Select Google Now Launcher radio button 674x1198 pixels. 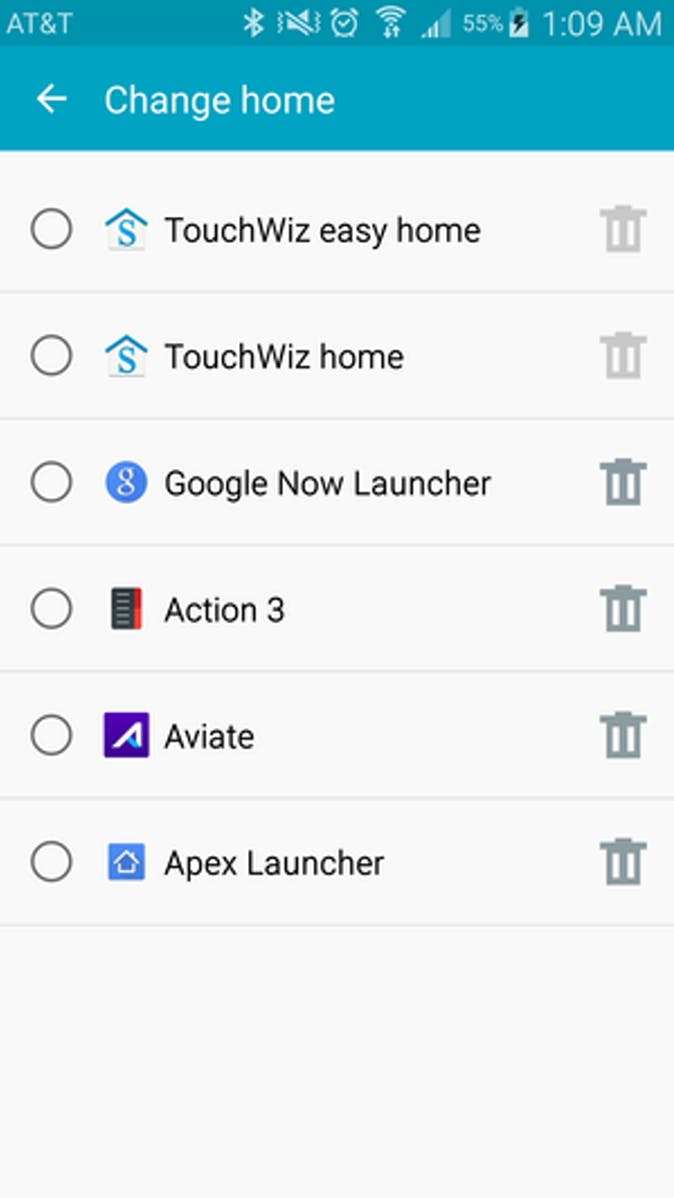(51, 483)
